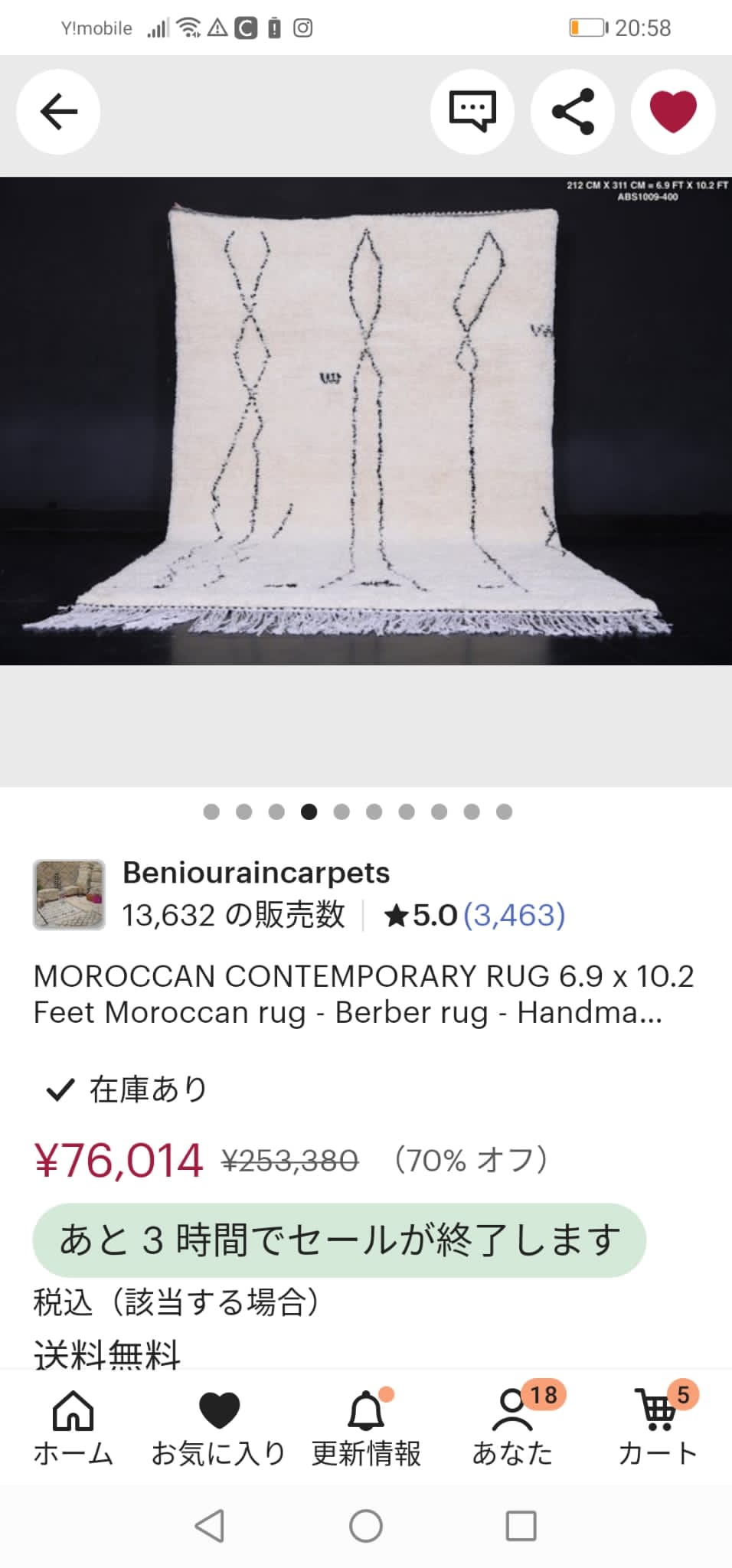732x1568 pixels.
Task: Message the seller via chat icon
Action: pyautogui.click(x=472, y=112)
